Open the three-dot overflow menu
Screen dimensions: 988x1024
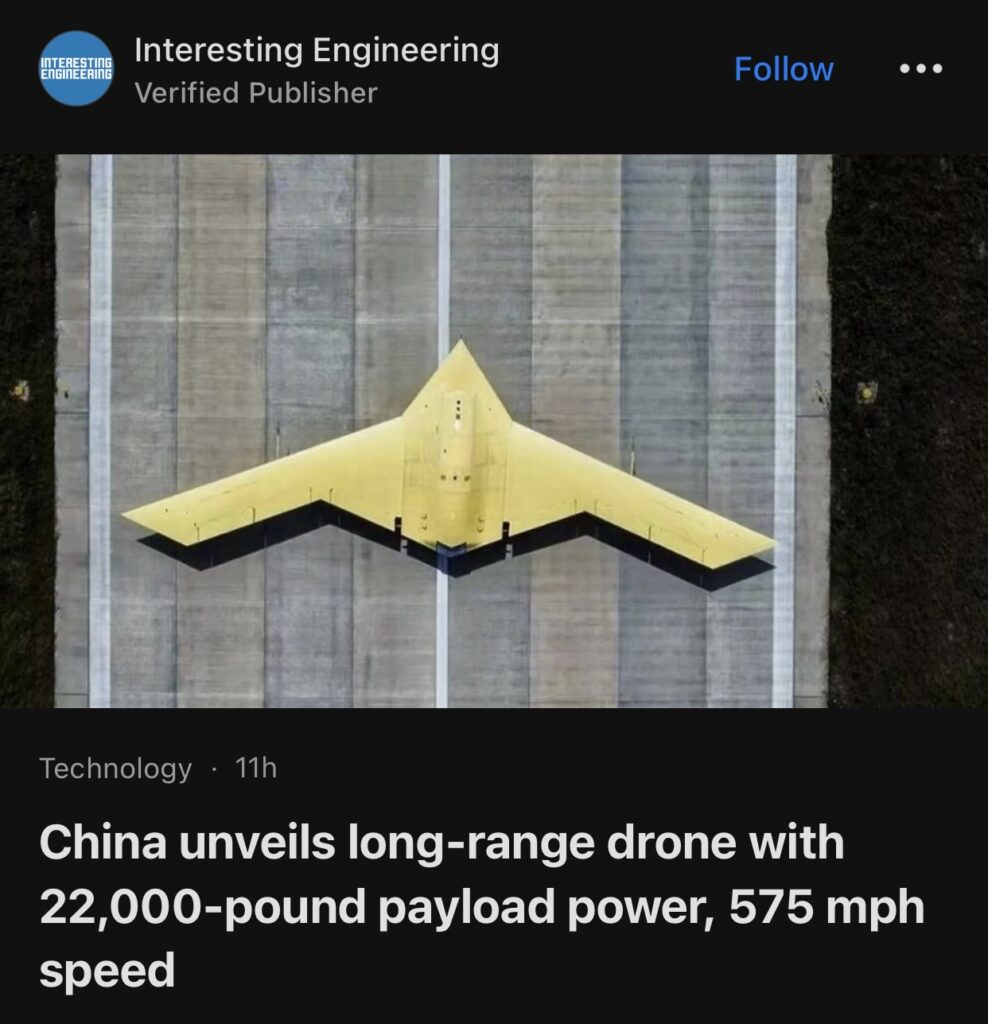tap(920, 69)
